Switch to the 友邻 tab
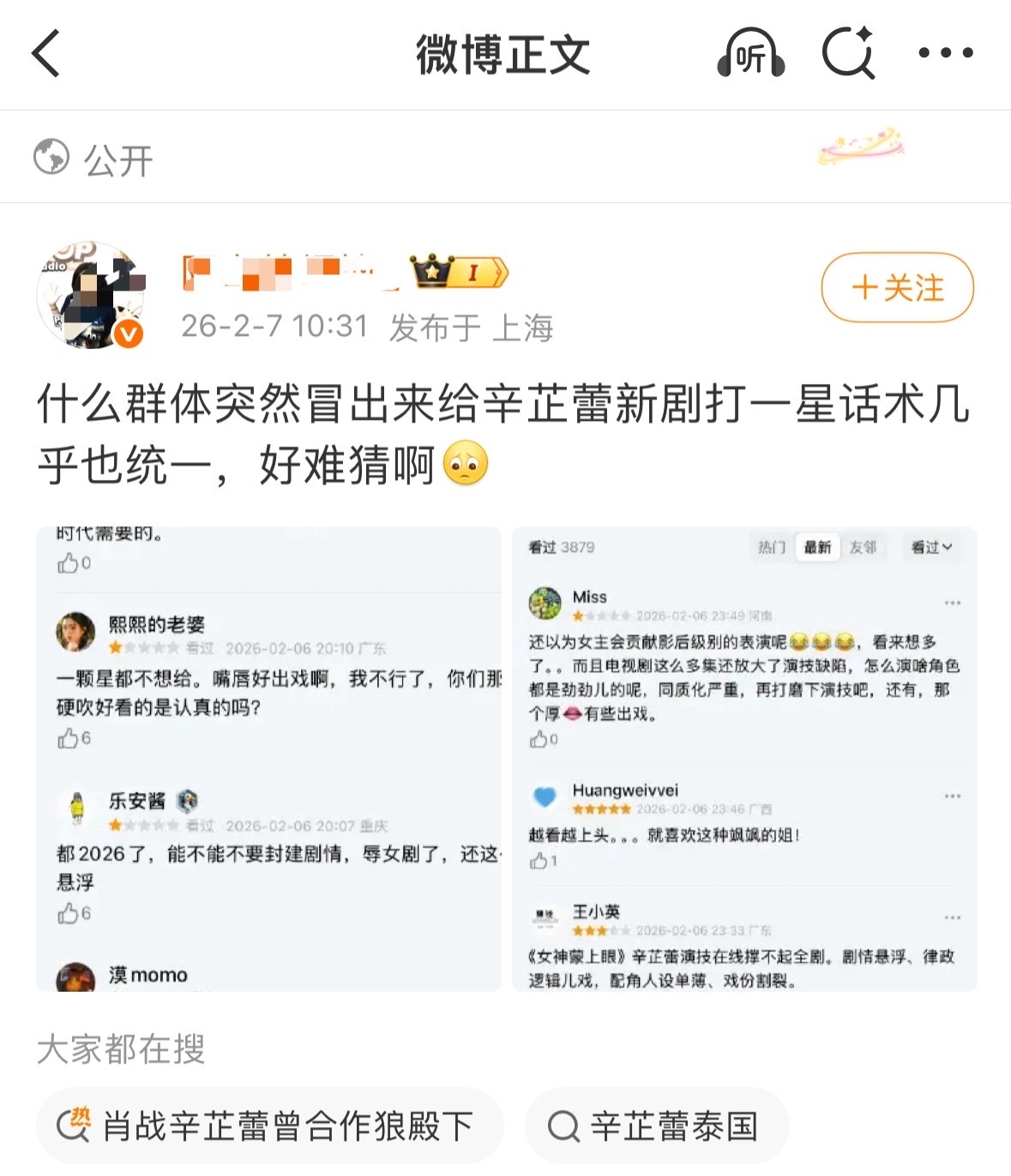Image resolution: width=1011 pixels, height=1176 pixels. pos(866,547)
